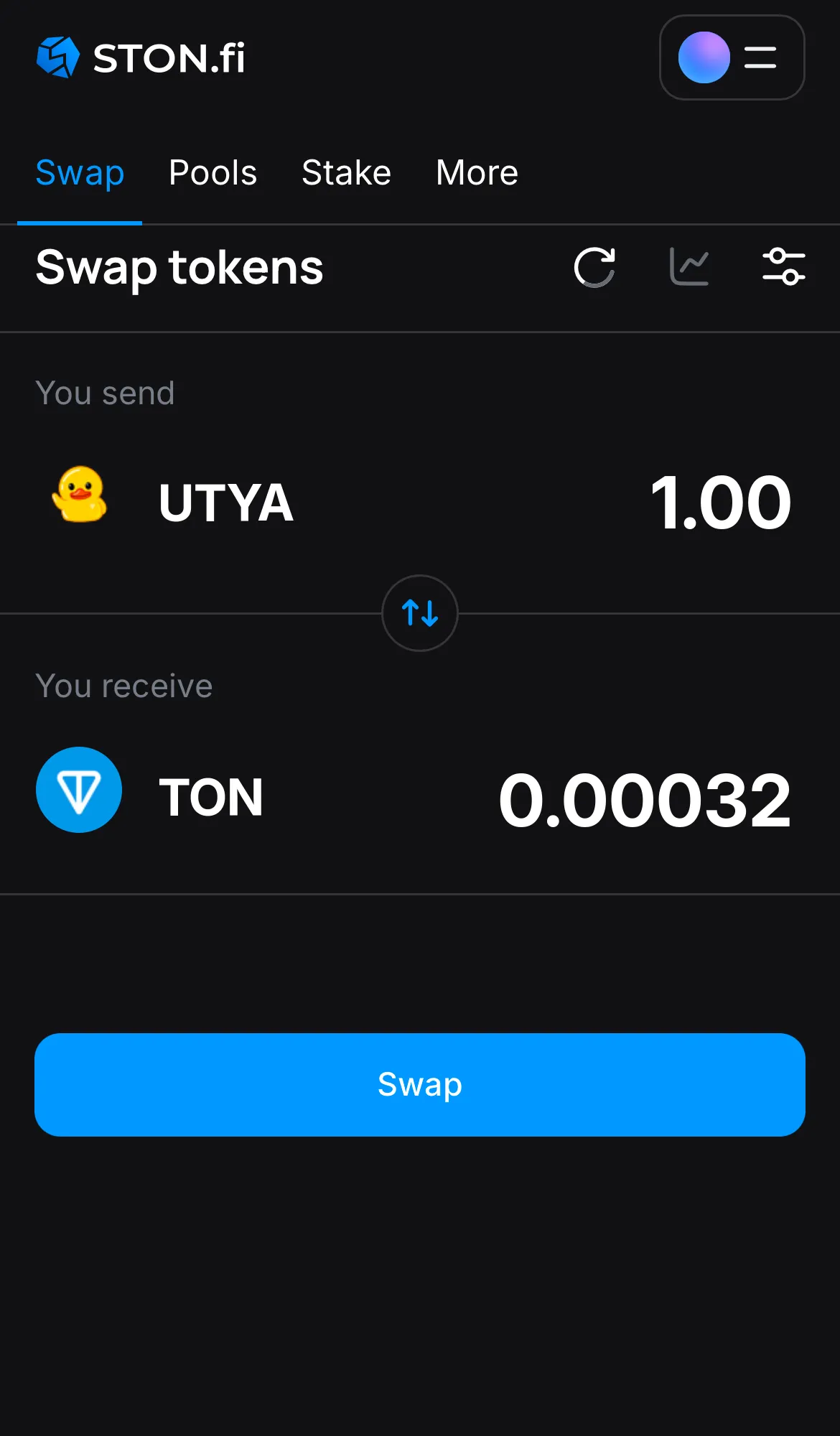Switch to the Stake tab

346,172
